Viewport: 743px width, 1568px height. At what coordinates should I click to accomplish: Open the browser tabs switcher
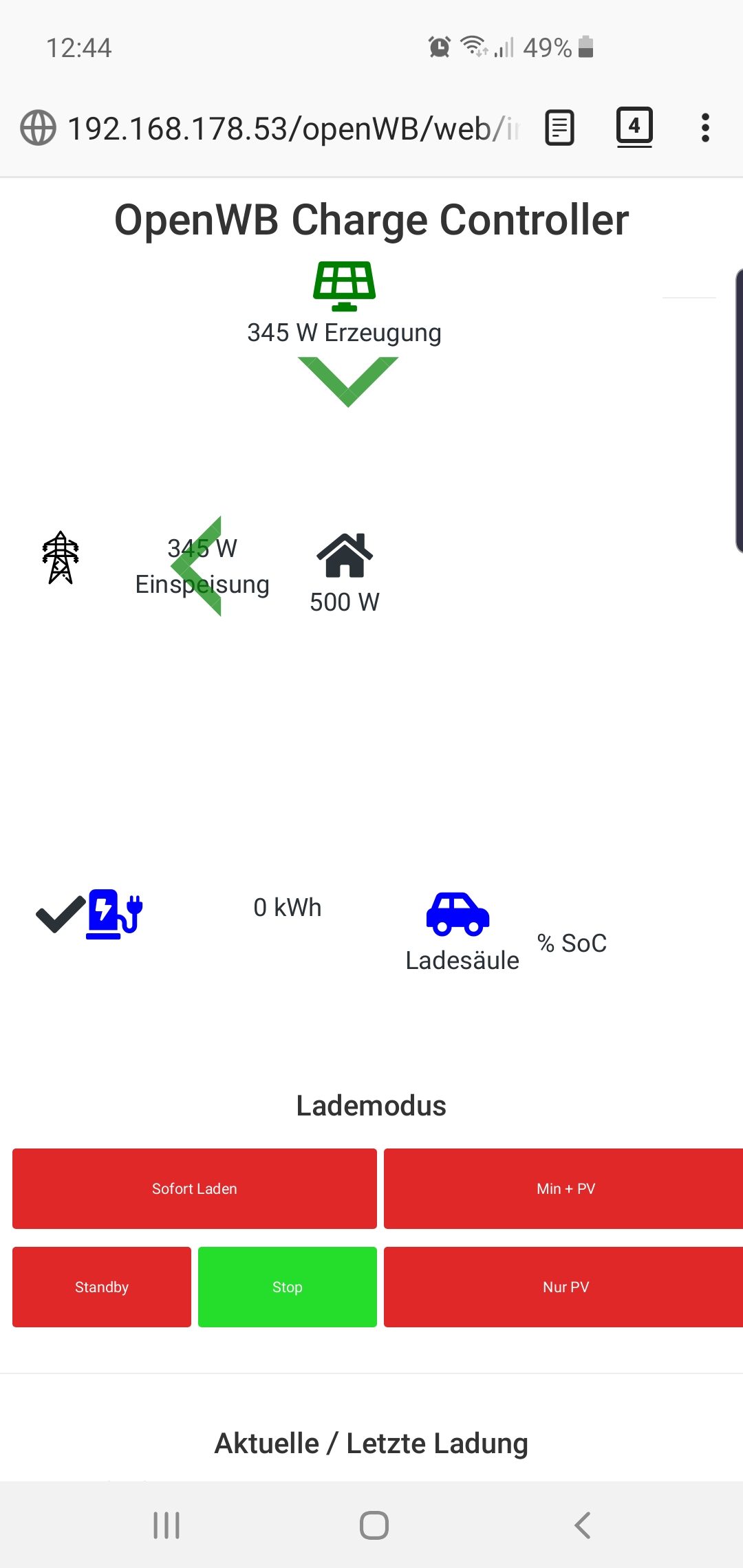click(634, 127)
